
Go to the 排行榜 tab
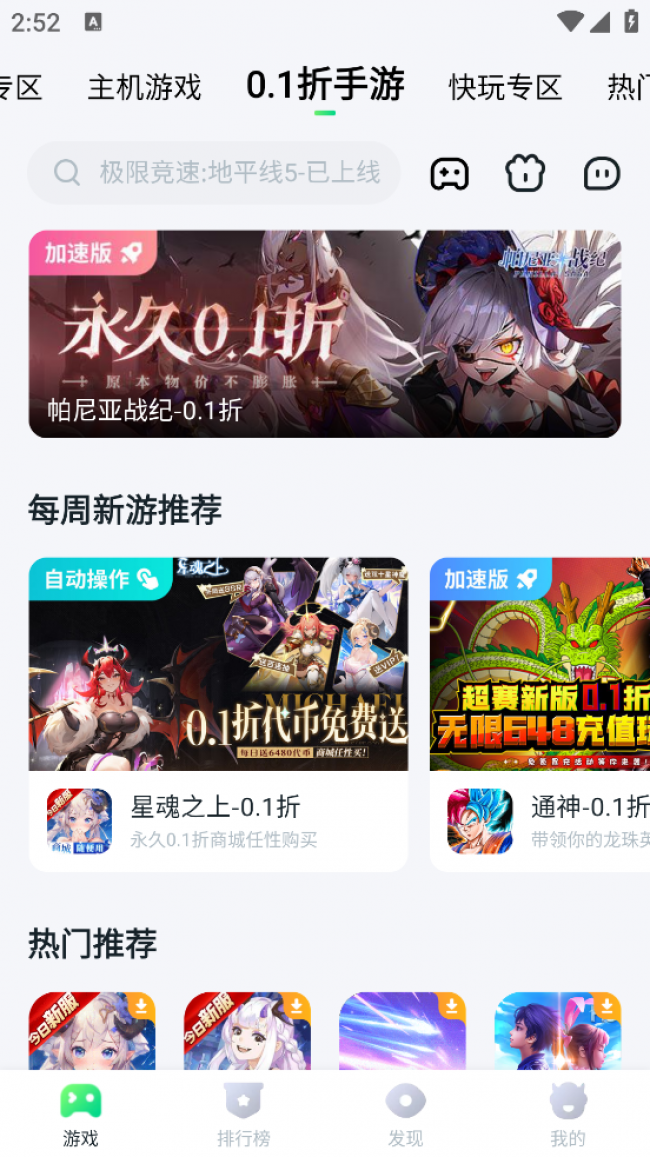click(x=243, y=1114)
